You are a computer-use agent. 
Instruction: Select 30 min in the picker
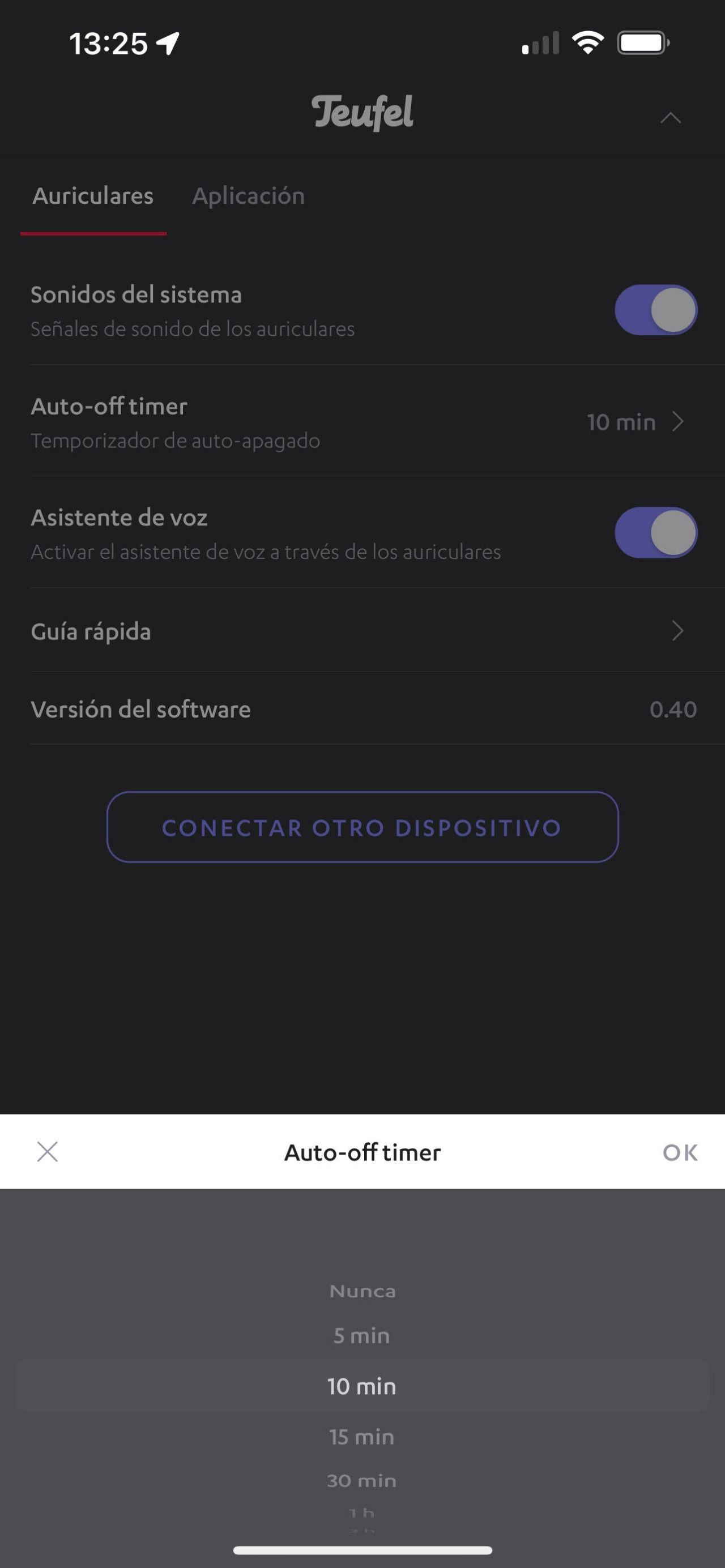click(361, 1481)
